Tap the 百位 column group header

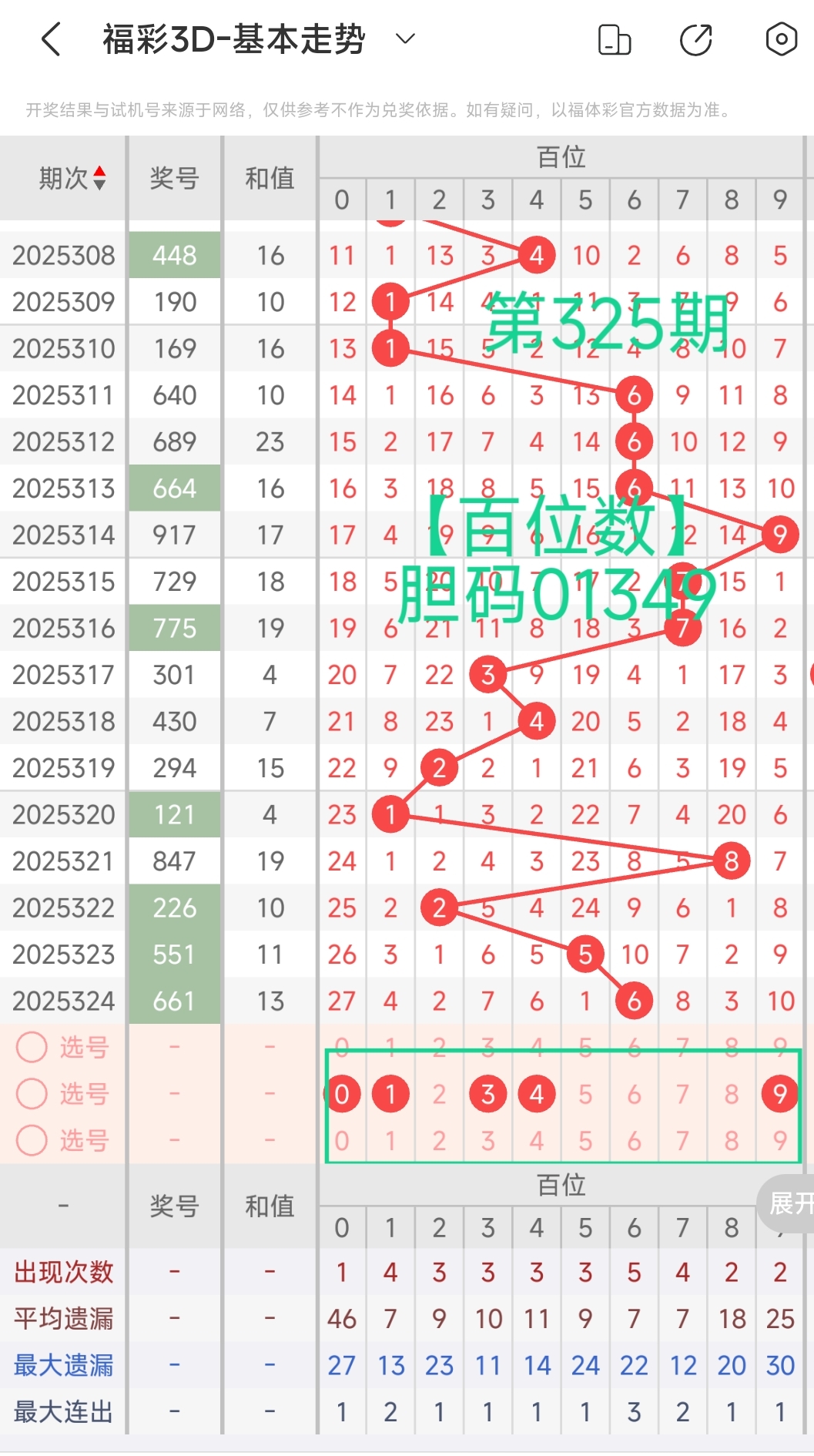coord(561,156)
